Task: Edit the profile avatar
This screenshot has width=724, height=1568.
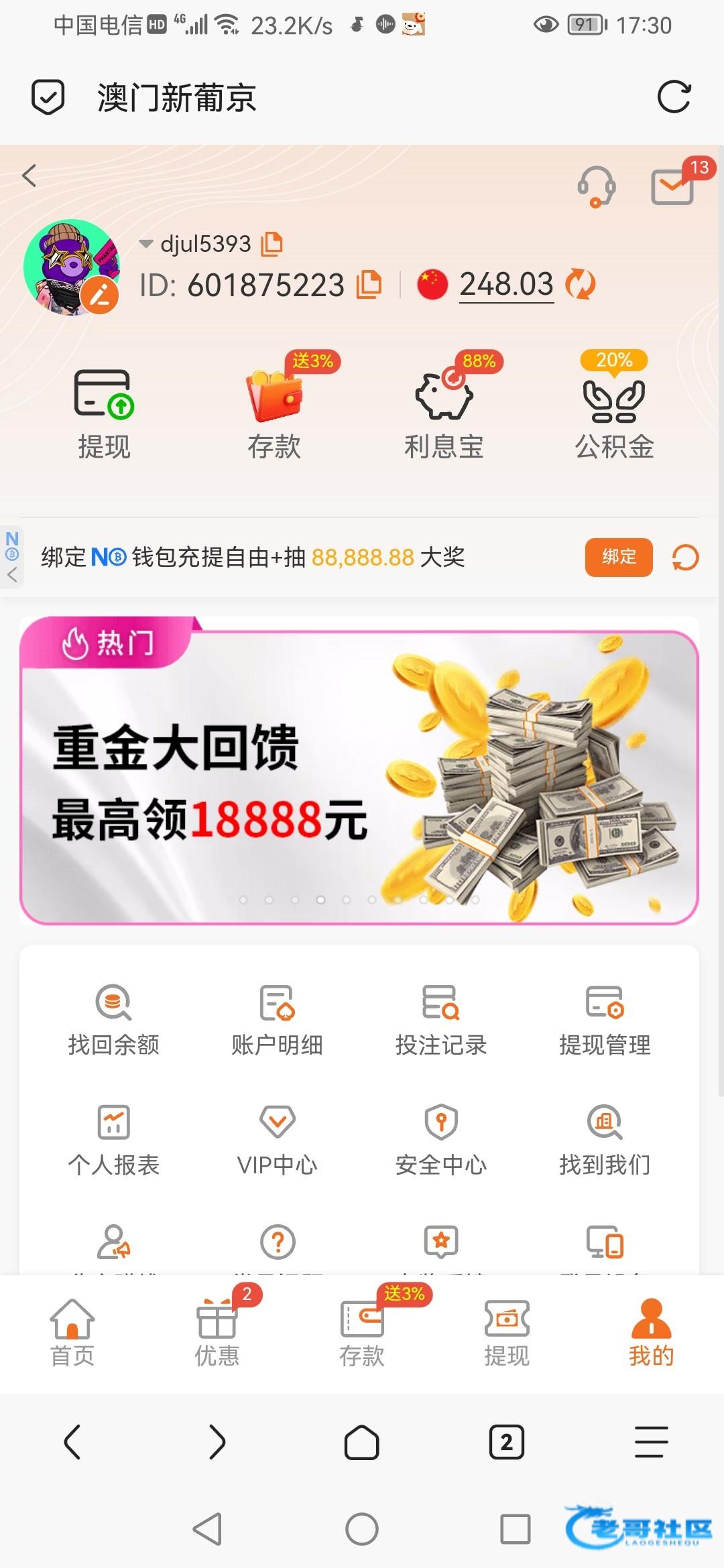Action: pyautogui.click(x=101, y=295)
